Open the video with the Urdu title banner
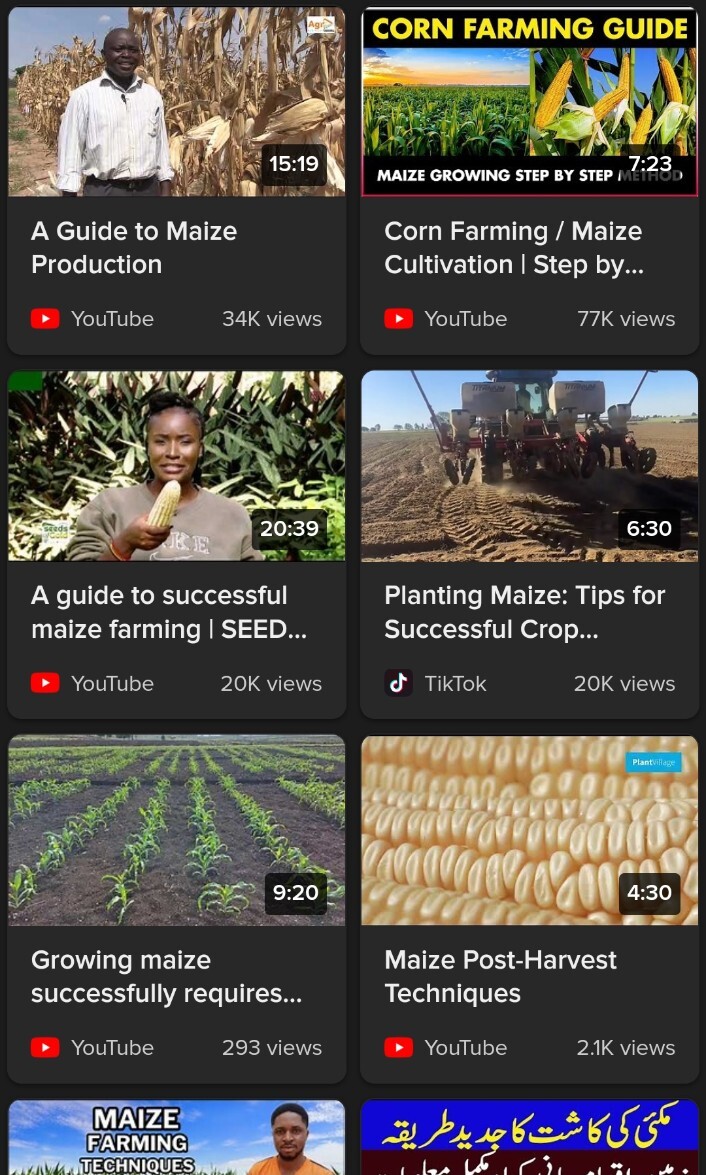 coord(529,1139)
